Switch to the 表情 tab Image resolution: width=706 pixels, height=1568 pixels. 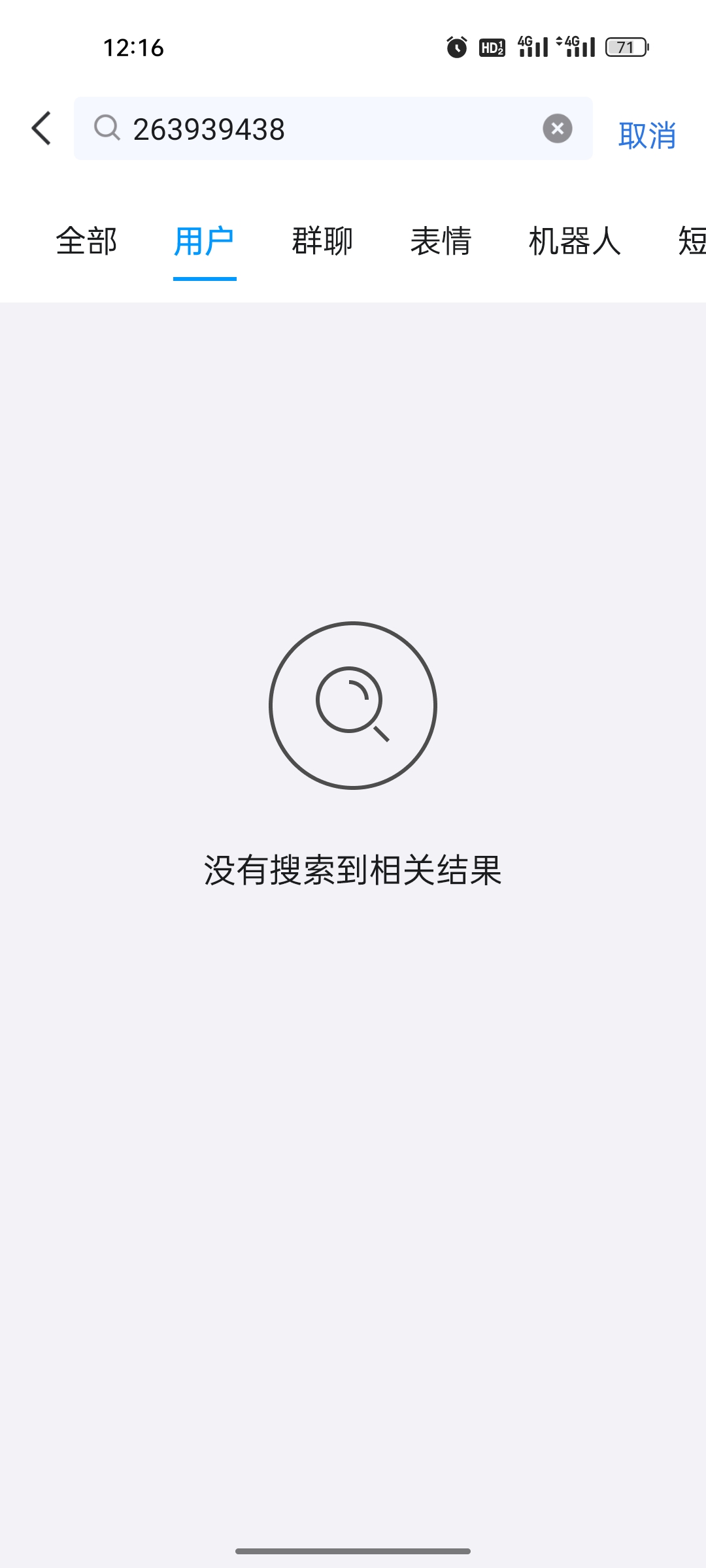(441, 241)
